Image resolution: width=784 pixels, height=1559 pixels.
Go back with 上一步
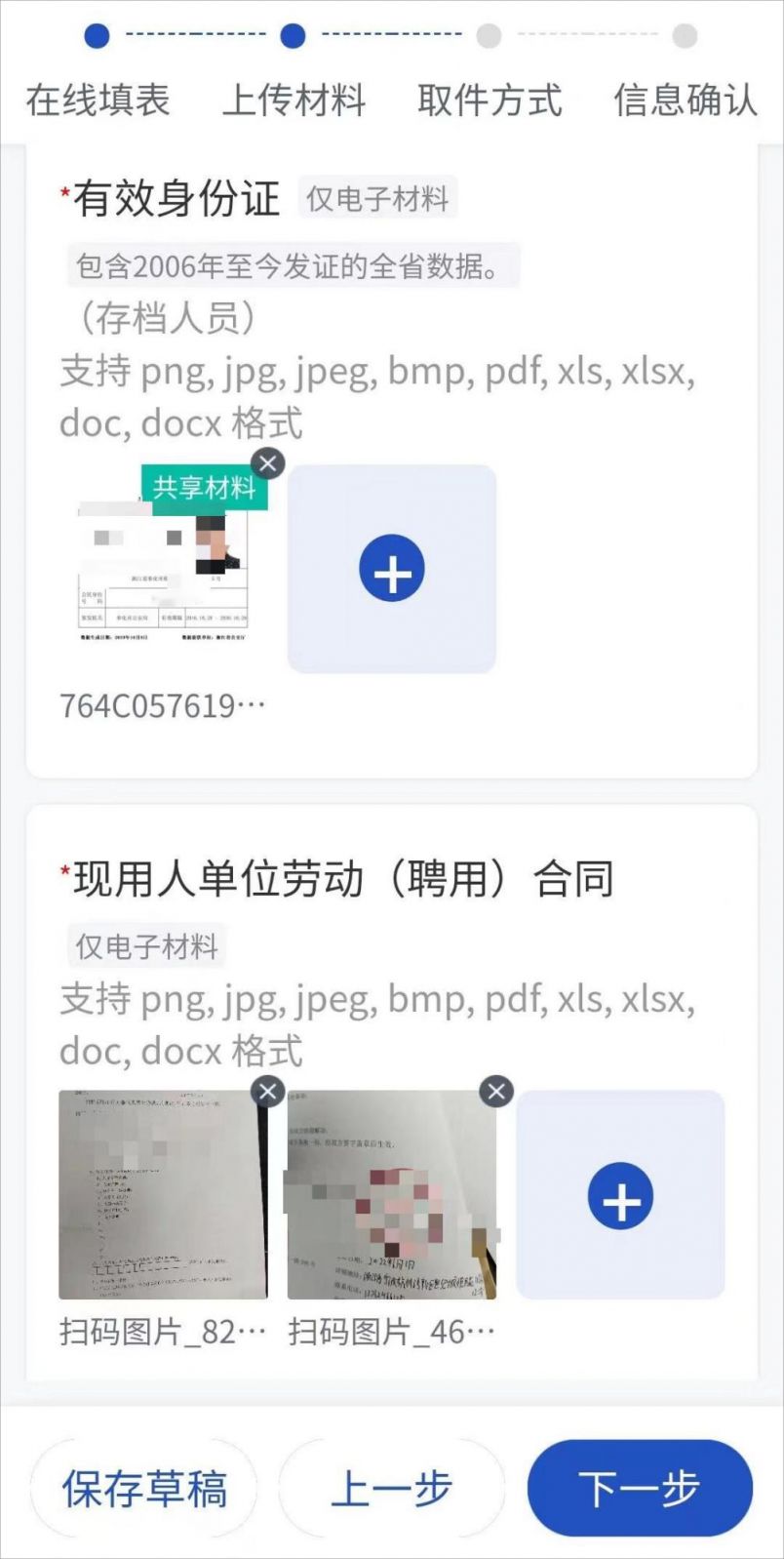(391, 1488)
